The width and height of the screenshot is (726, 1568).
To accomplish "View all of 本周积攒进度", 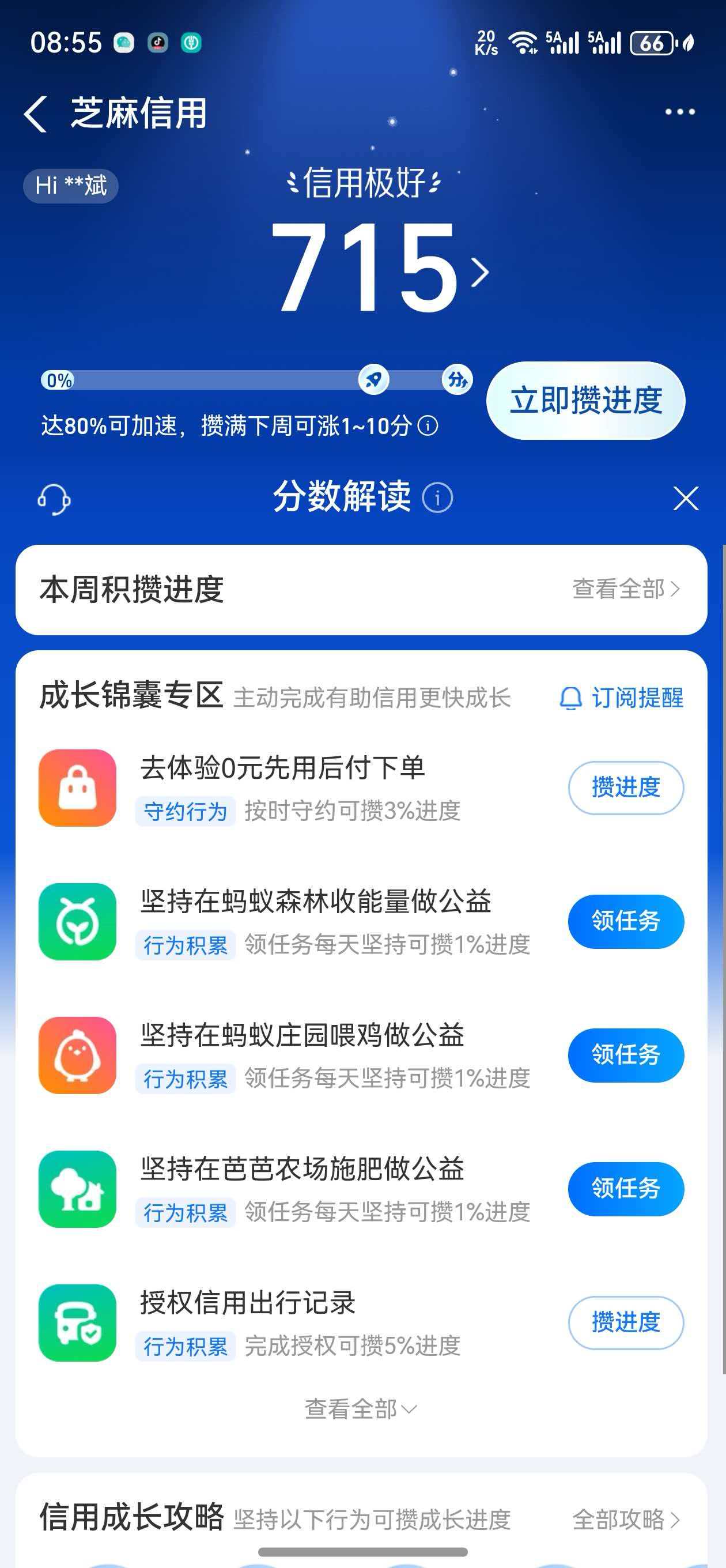I will (626, 589).
